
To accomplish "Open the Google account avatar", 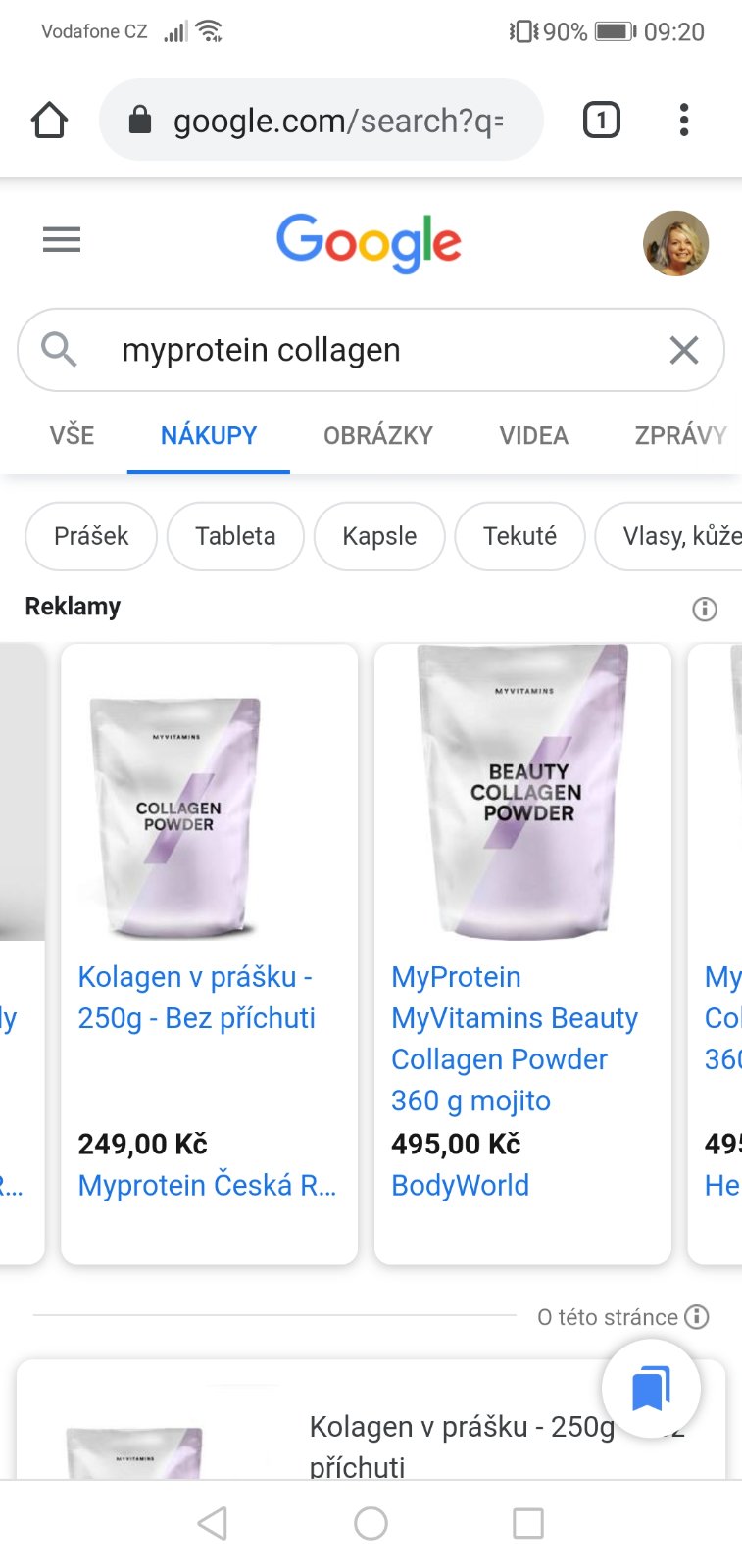I will [x=675, y=243].
